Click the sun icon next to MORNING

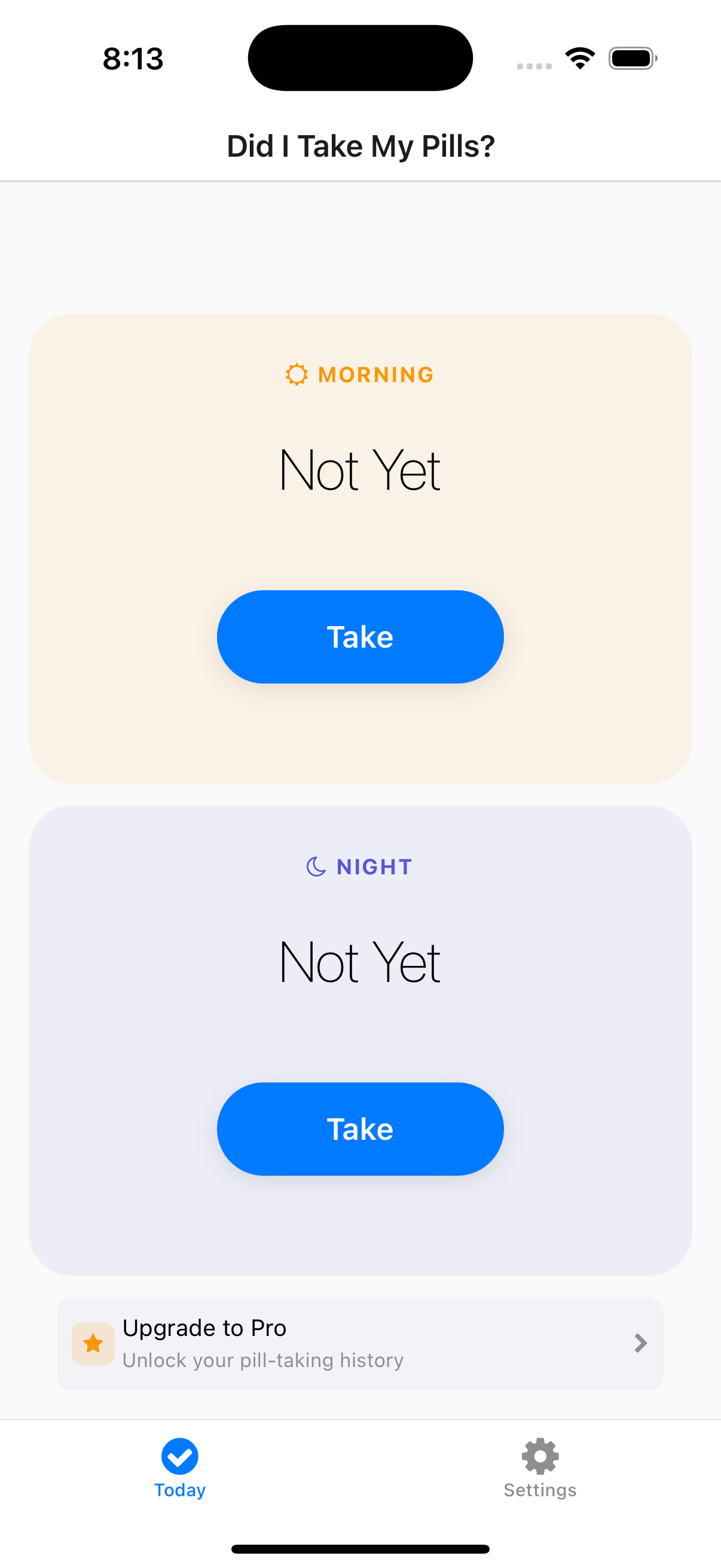(x=297, y=374)
